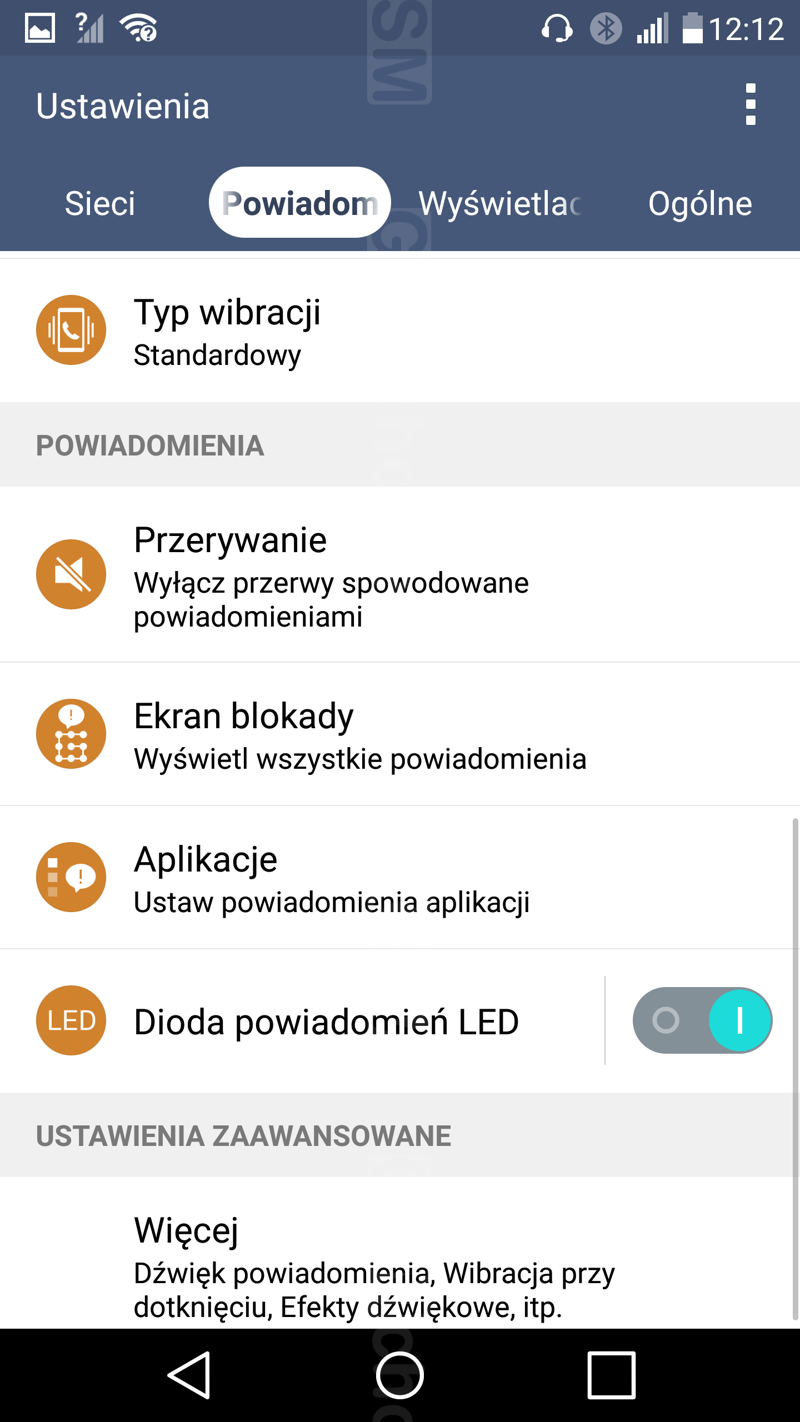800x1422 pixels.
Task: Switch to the Sieci tab
Action: (100, 204)
